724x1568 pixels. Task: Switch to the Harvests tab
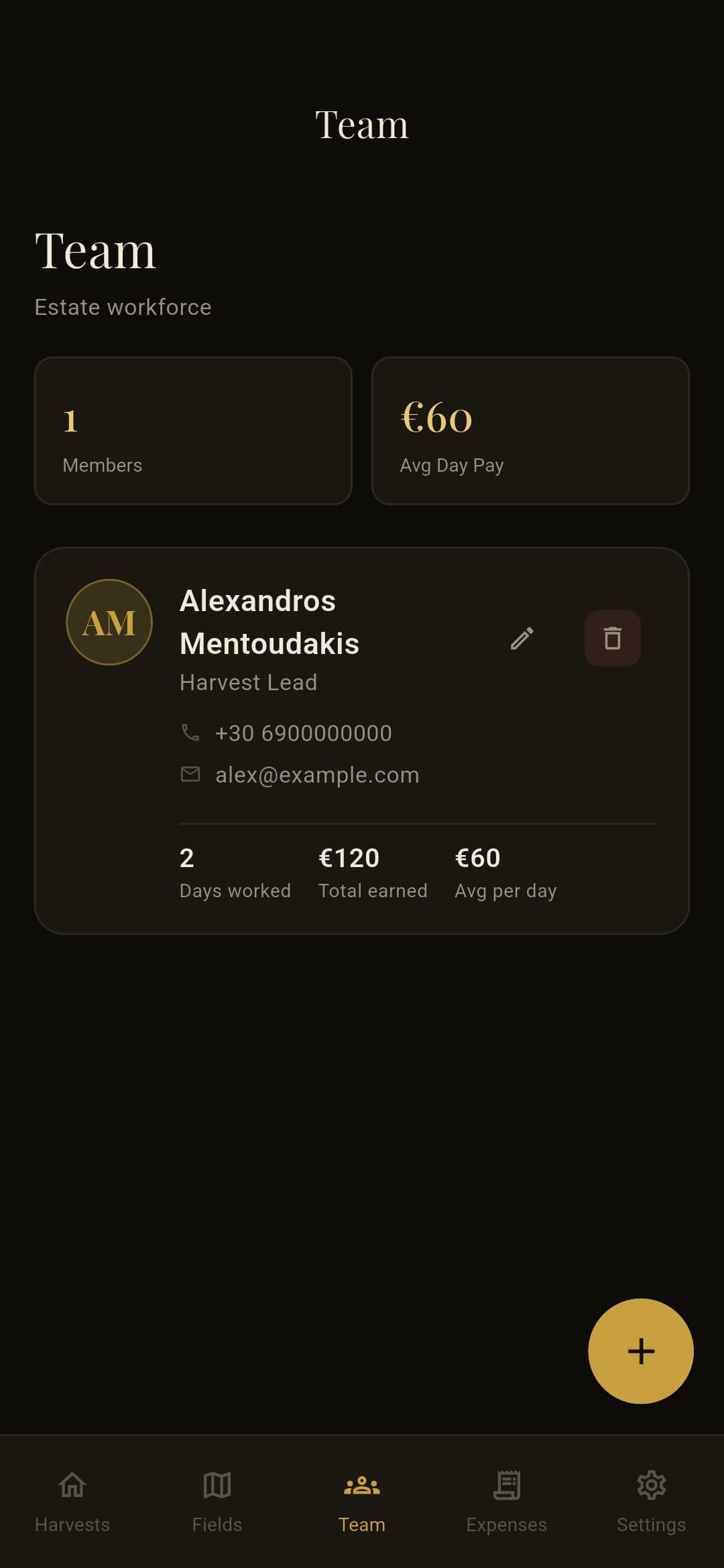(72, 1501)
